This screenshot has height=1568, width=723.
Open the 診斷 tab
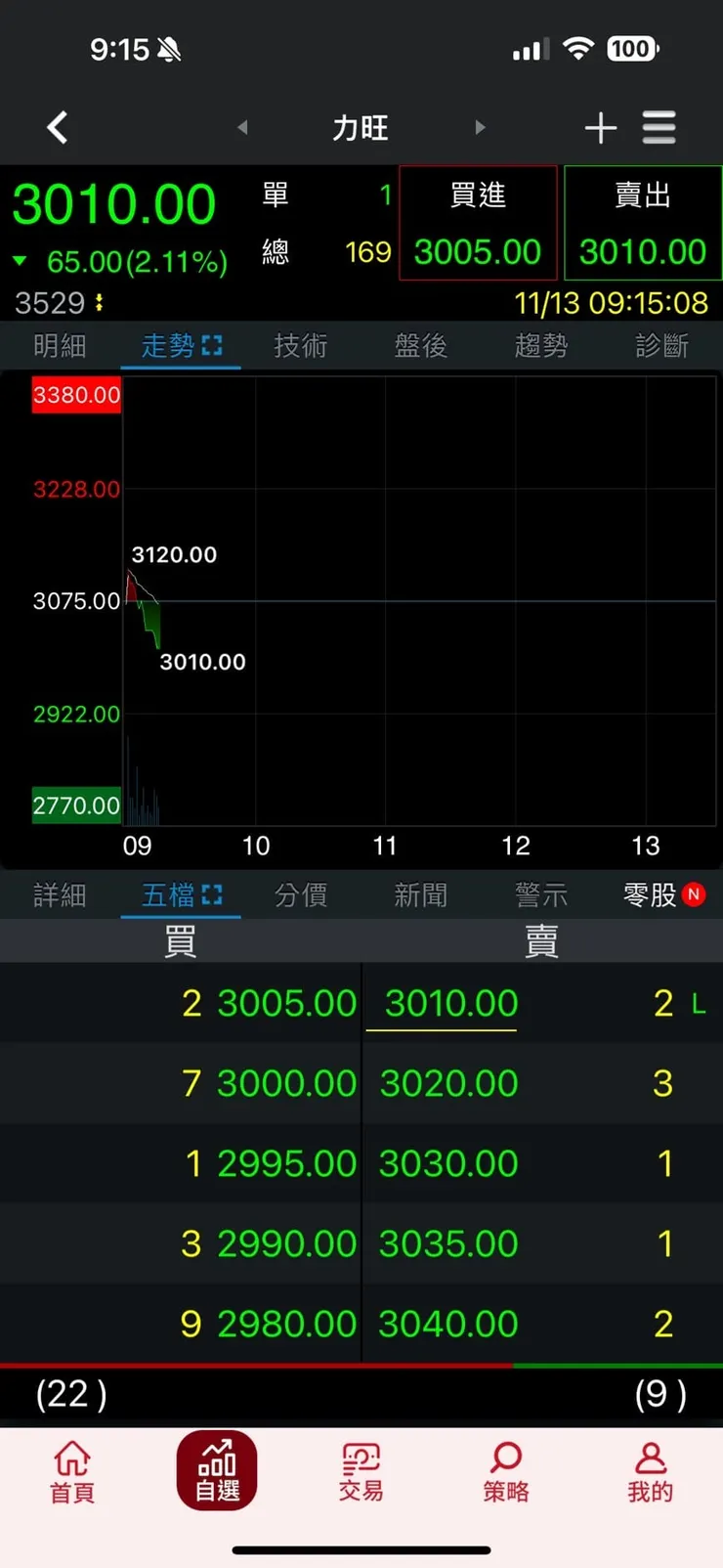click(x=661, y=346)
